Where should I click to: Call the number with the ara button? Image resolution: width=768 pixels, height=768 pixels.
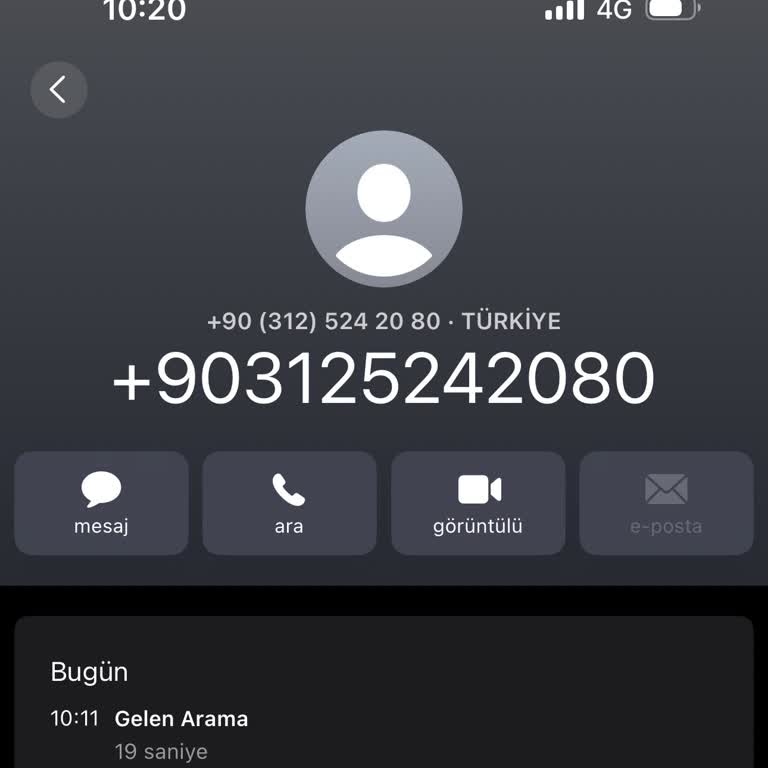click(x=289, y=503)
